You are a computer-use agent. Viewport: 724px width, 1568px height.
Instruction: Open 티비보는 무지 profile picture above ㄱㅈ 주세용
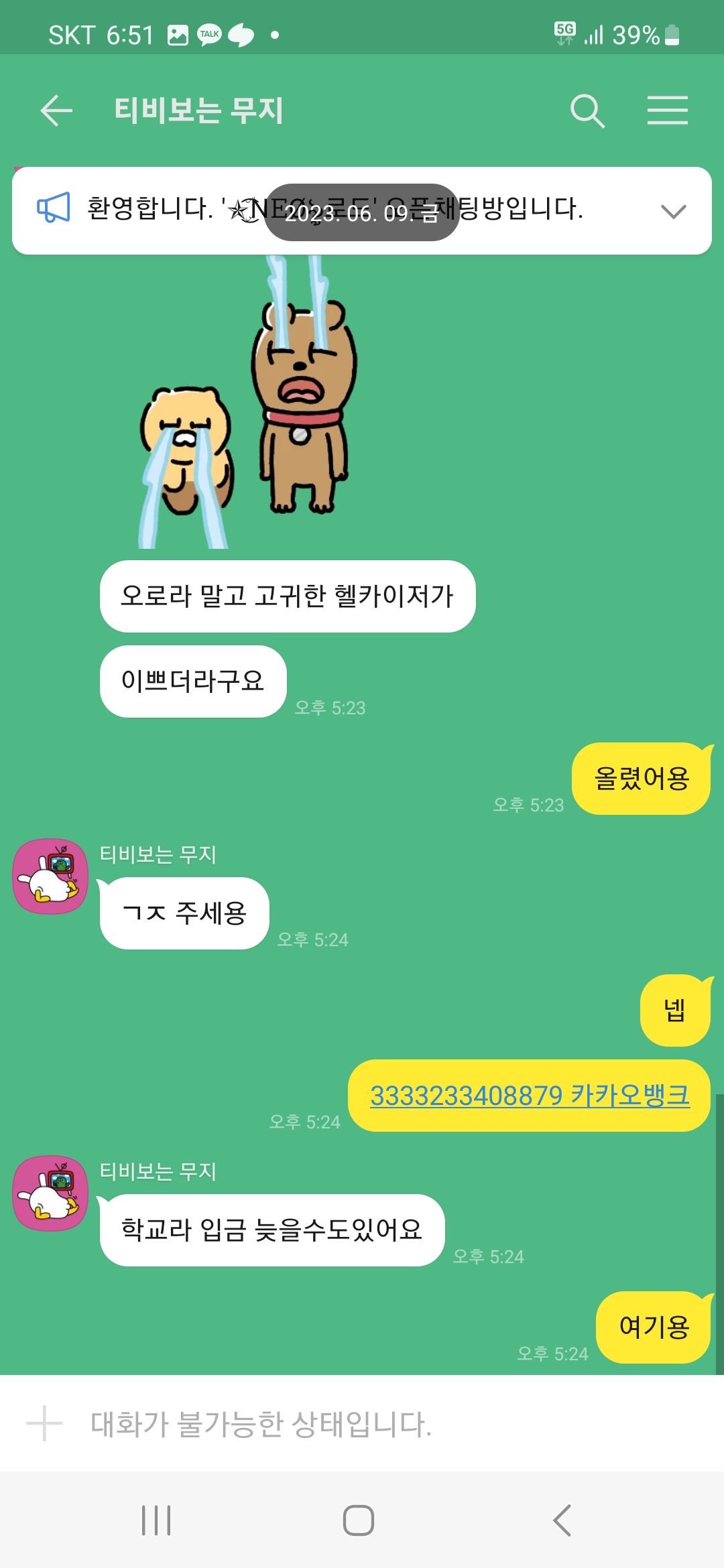[x=51, y=876]
